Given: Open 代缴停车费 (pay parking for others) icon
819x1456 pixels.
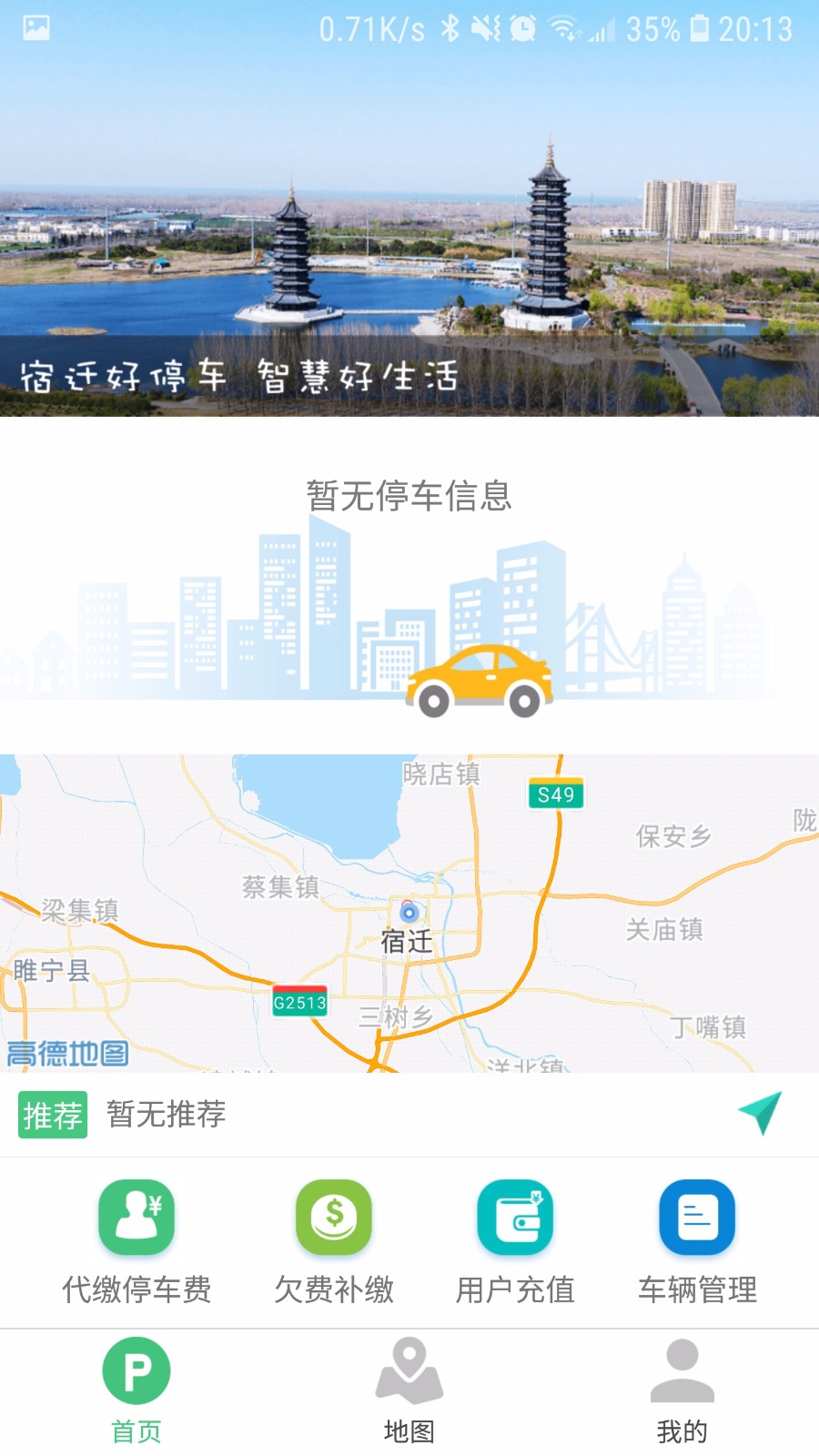Looking at the screenshot, I should click(x=135, y=1218).
